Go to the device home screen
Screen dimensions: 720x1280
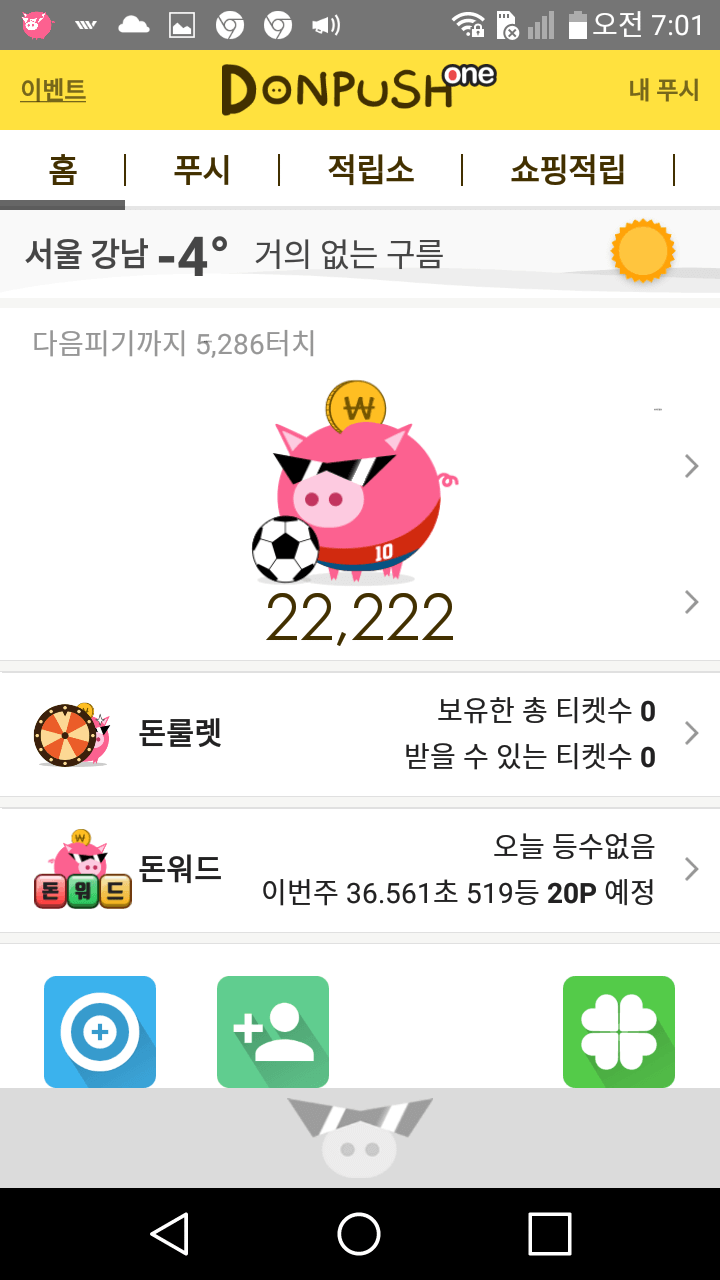pos(359,1234)
